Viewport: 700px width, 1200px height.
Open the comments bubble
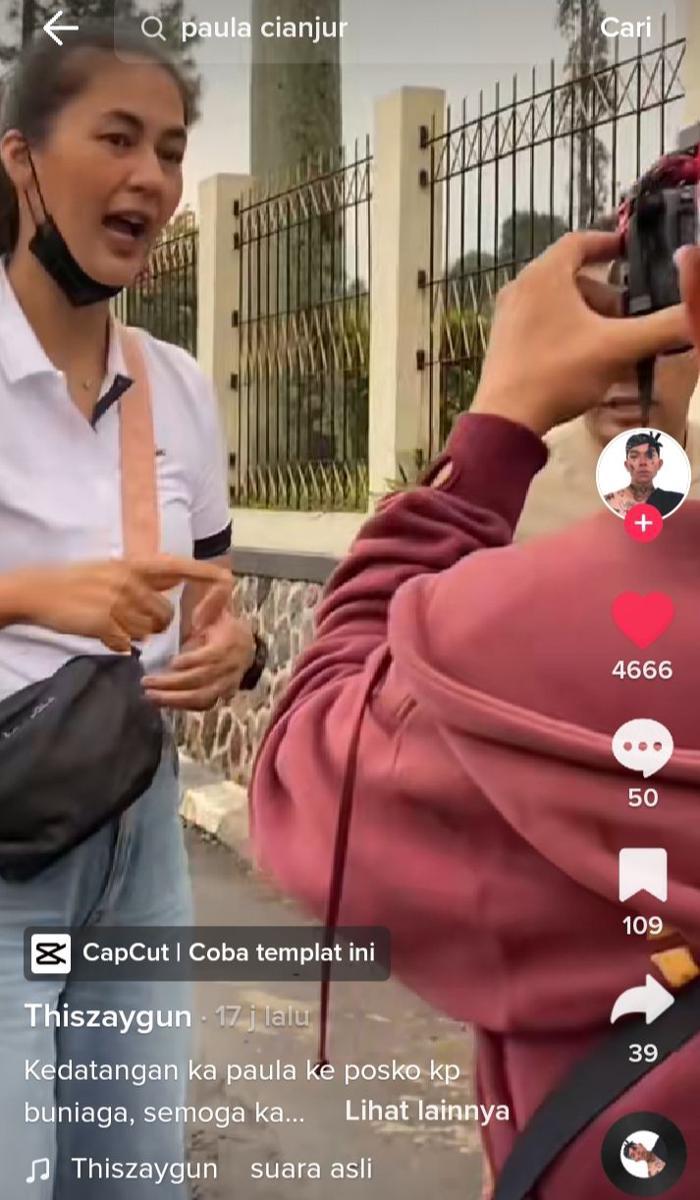[643, 748]
